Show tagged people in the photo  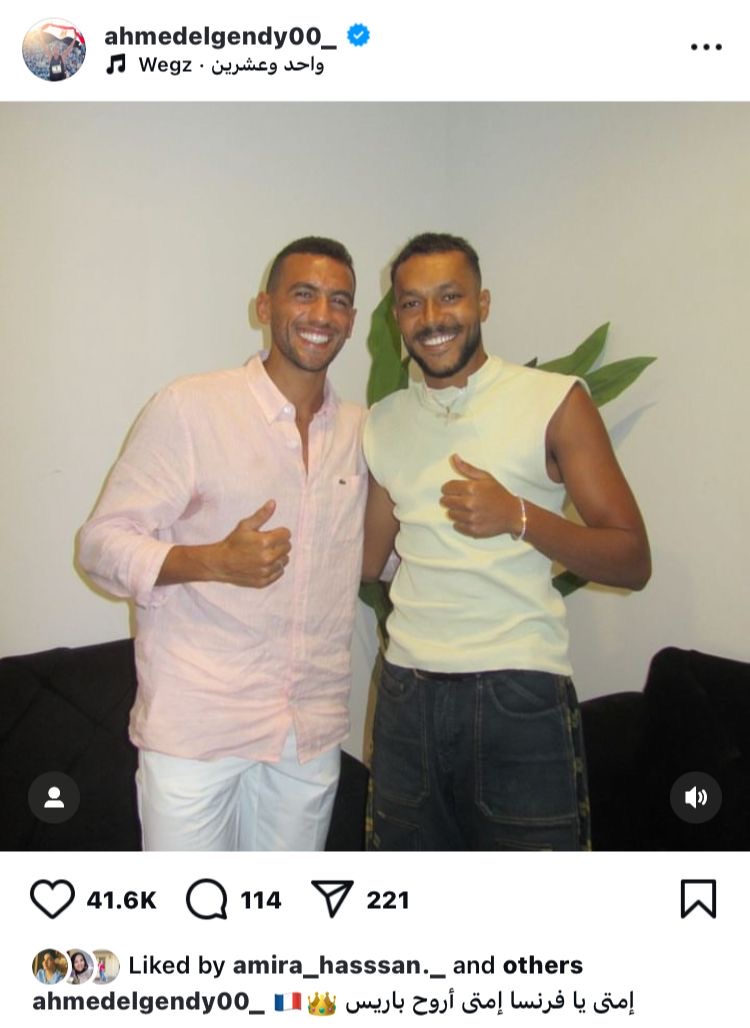pos(54,797)
